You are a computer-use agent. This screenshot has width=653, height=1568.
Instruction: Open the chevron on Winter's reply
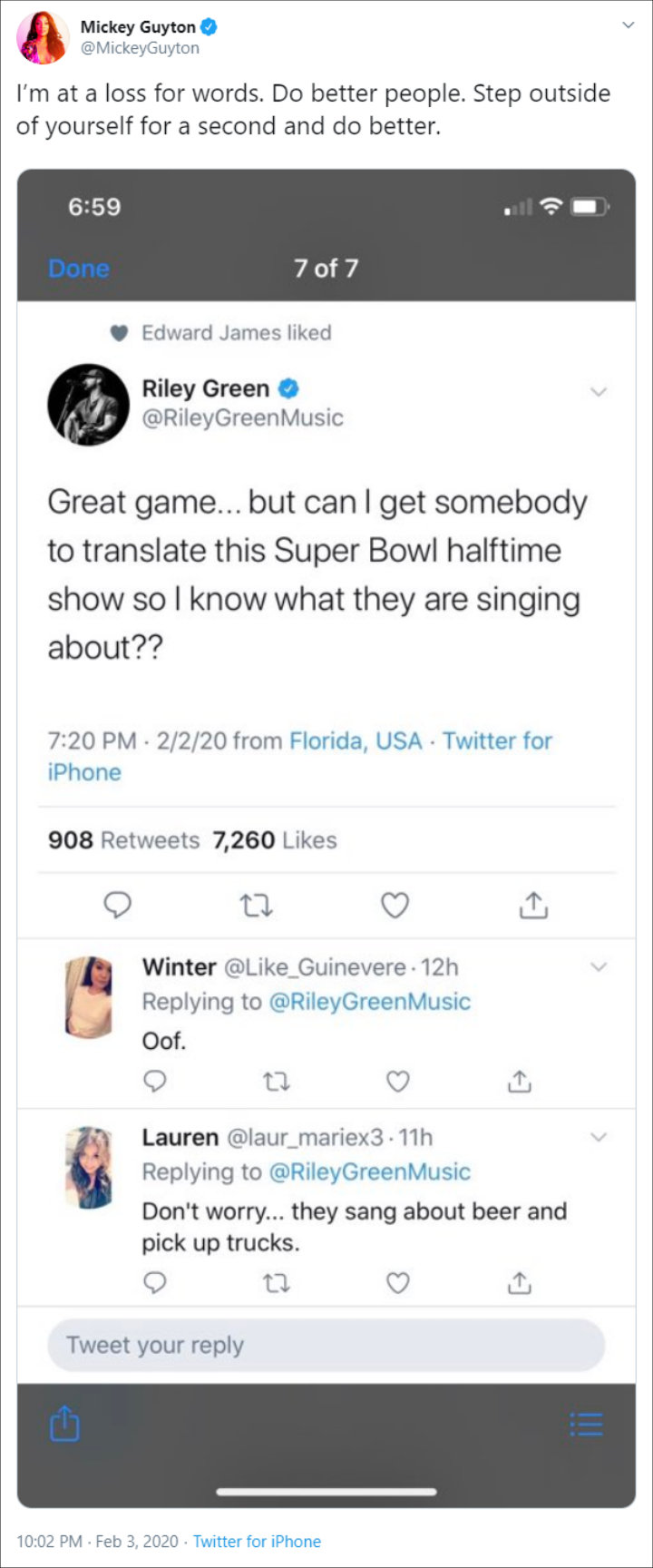(599, 968)
